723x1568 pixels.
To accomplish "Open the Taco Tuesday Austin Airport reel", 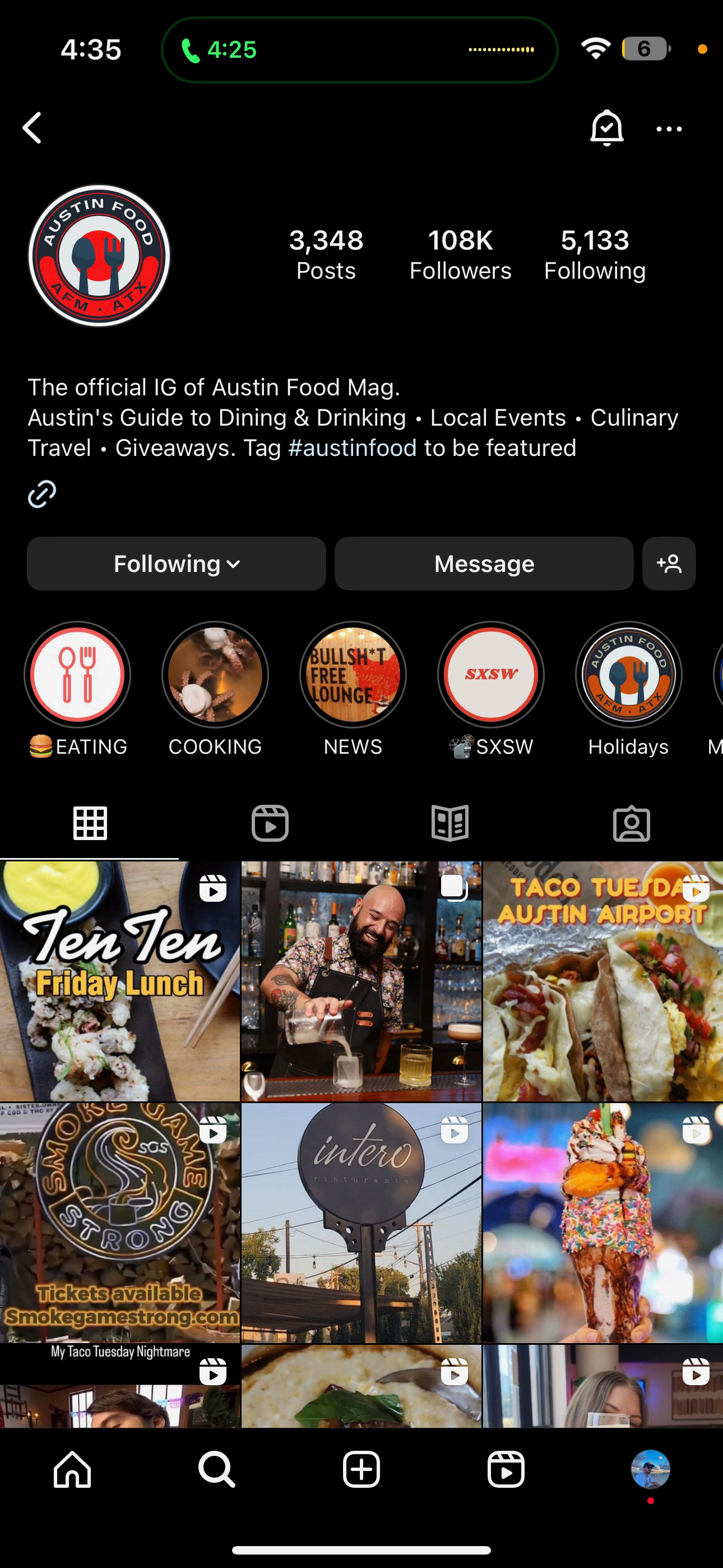I will (x=602, y=981).
